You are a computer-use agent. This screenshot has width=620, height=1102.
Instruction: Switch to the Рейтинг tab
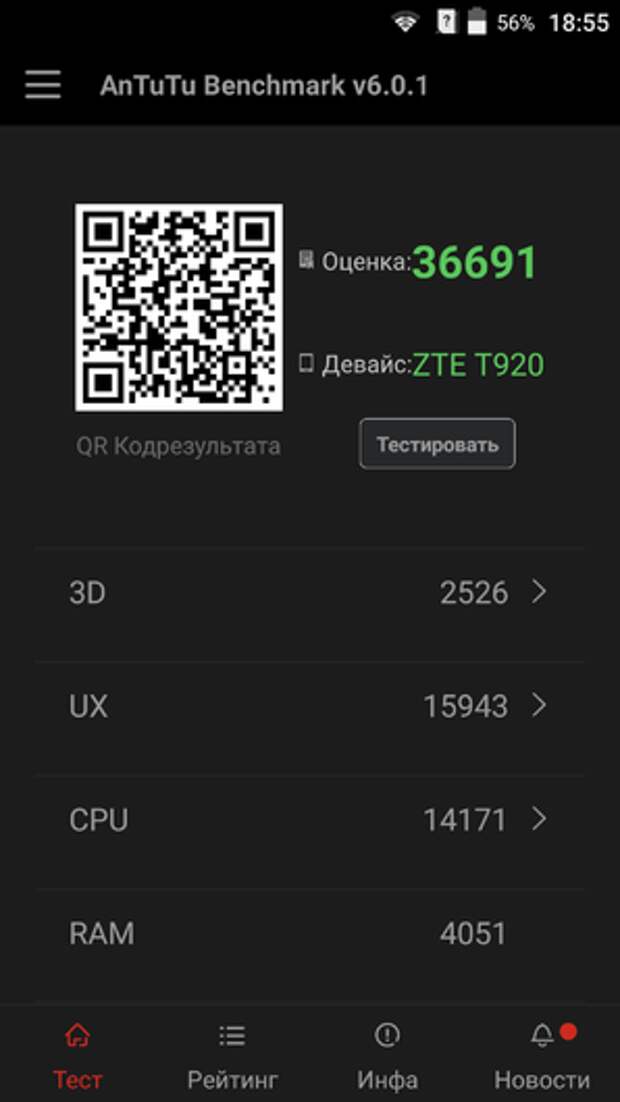click(232, 1055)
